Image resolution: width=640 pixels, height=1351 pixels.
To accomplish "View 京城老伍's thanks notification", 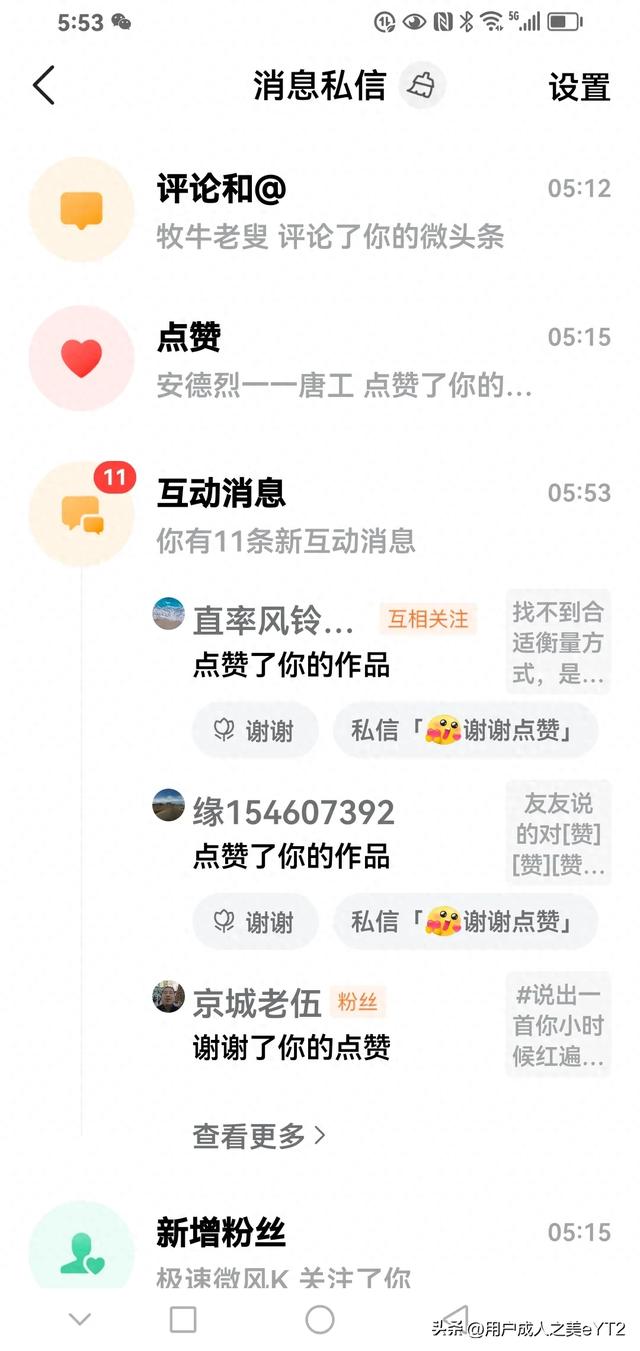I will (290, 1024).
